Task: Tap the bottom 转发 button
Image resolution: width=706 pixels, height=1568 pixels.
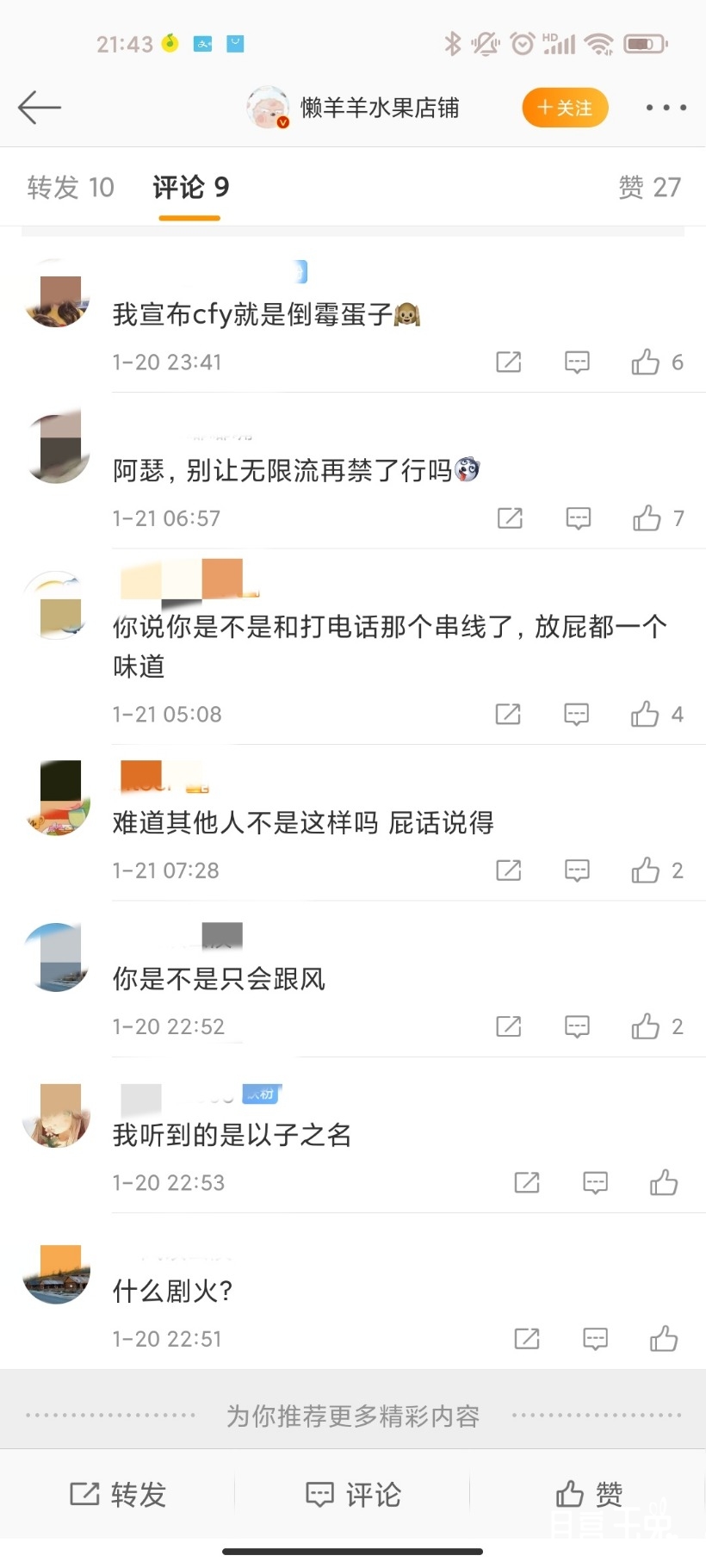Action: click(x=118, y=1494)
